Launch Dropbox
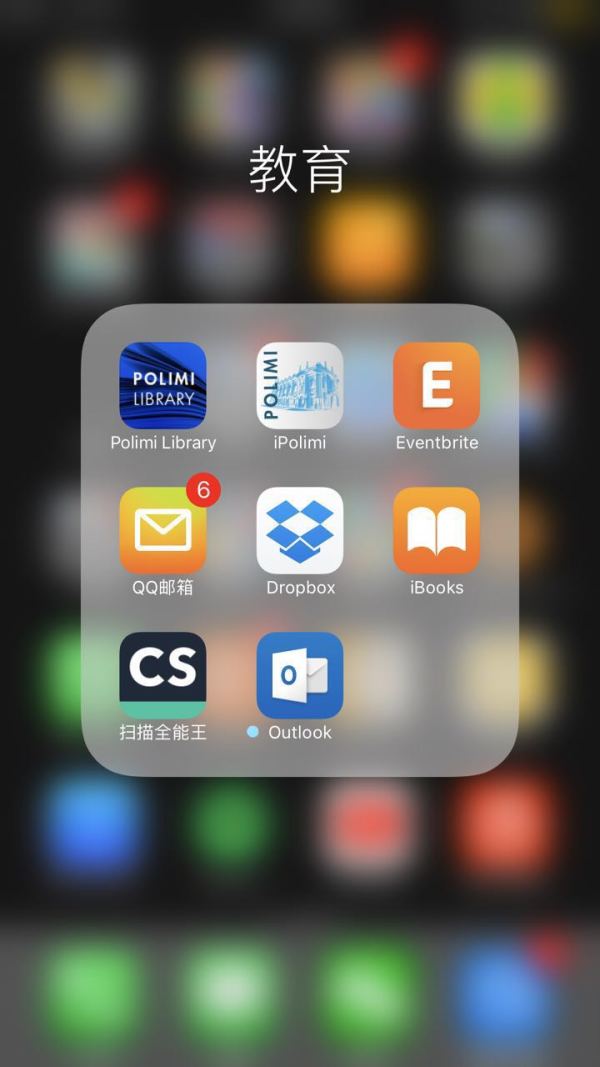The height and width of the screenshot is (1067, 600). (300, 530)
